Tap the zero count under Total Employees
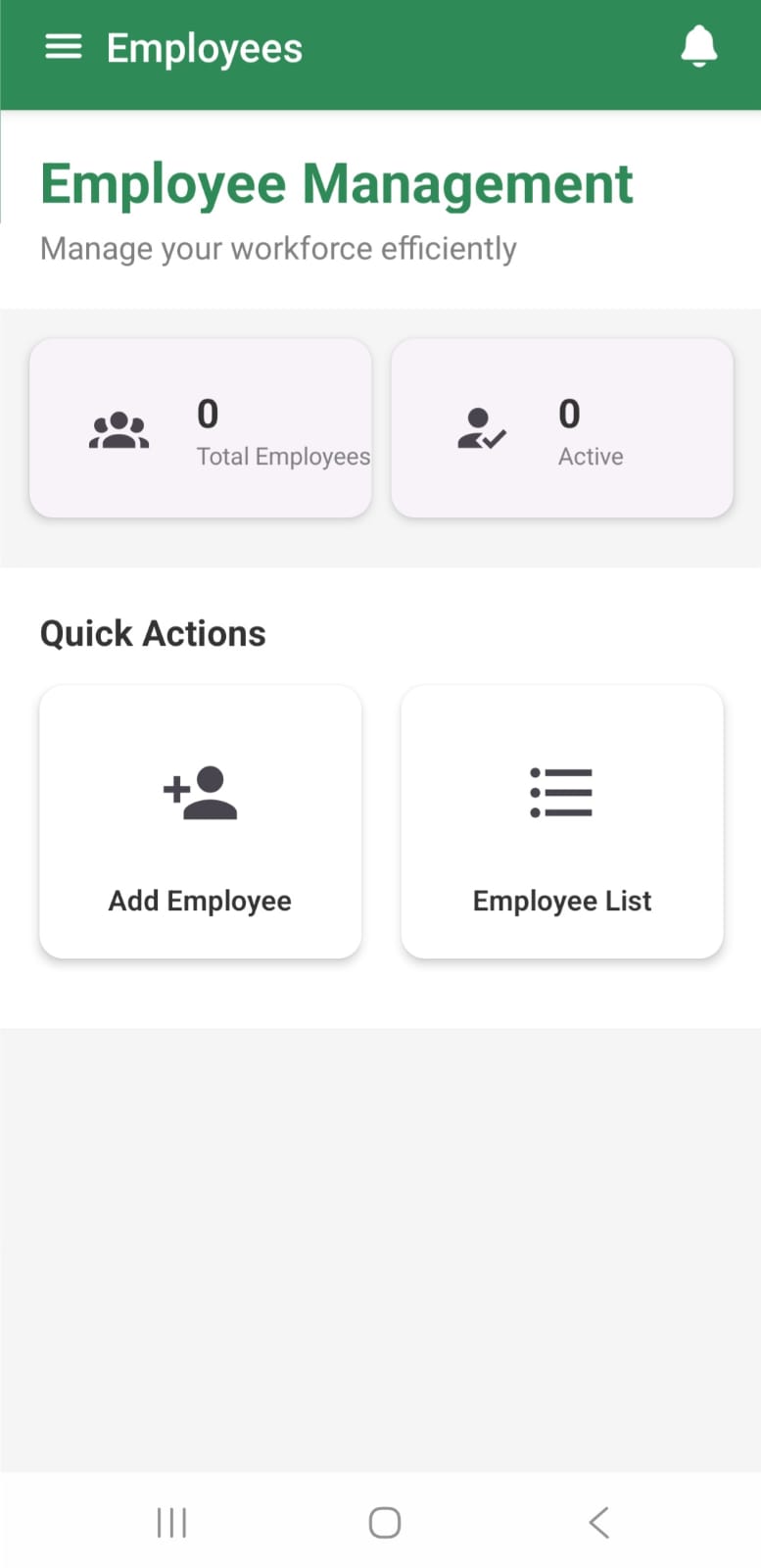The image size is (761, 1568). (207, 414)
